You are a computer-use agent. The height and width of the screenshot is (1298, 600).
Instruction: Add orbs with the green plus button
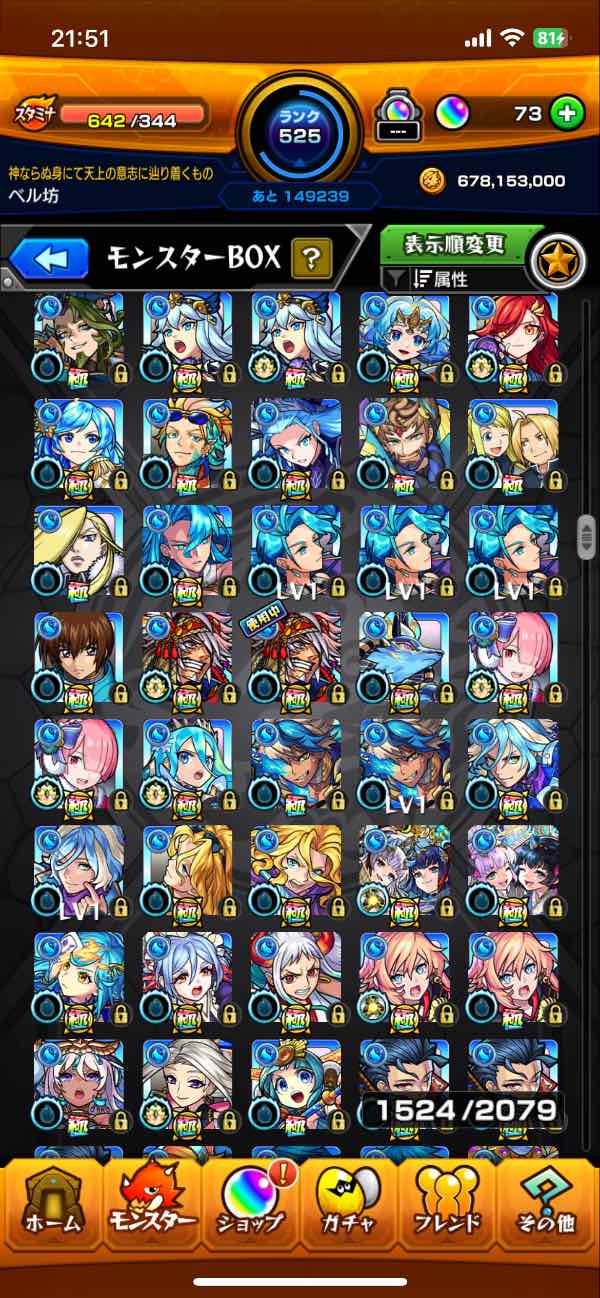(567, 114)
